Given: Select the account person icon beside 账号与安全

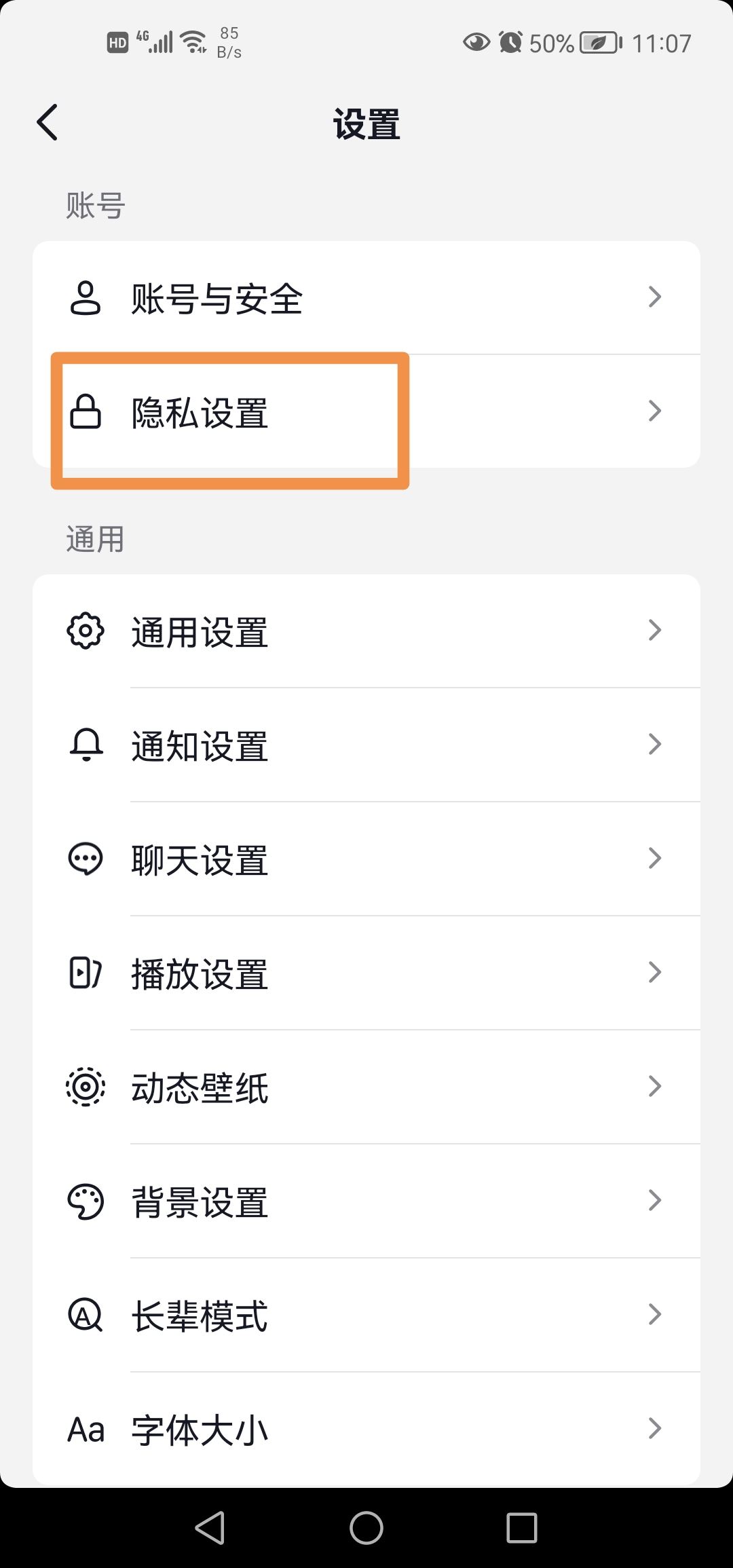Looking at the screenshot, I should (86, 297).
